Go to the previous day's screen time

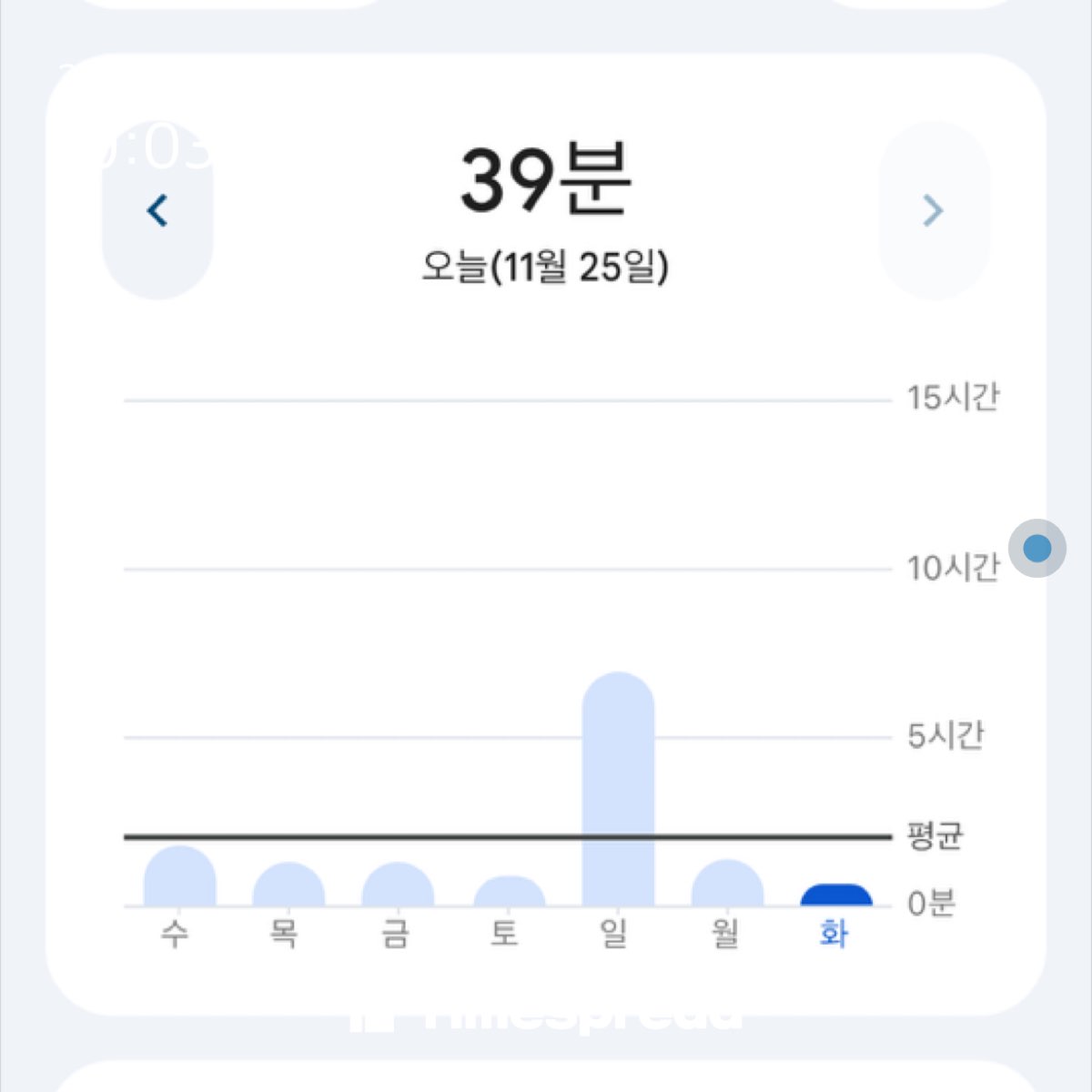(x=157, y=210)
